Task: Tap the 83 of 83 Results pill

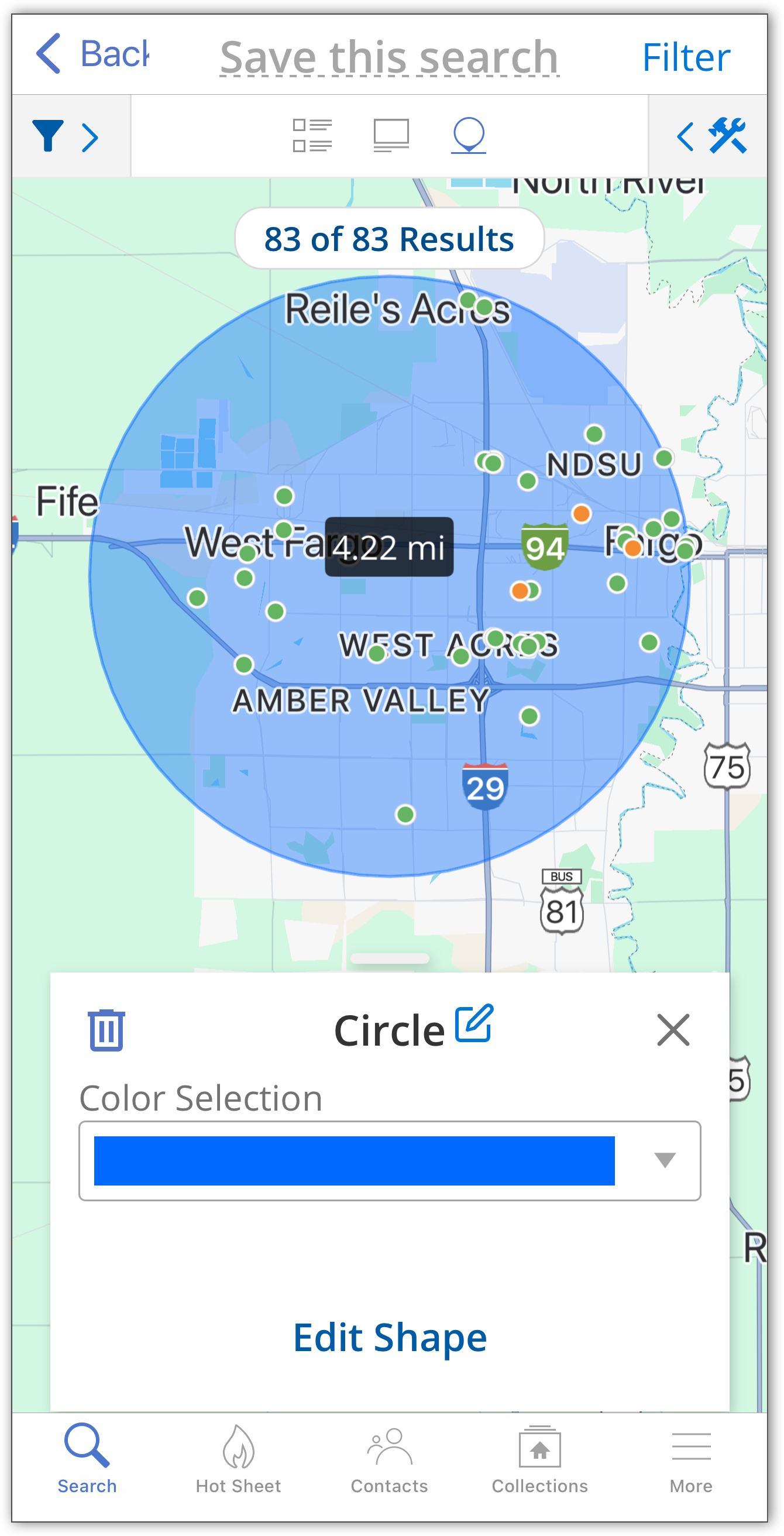Action: click(389, 239)
